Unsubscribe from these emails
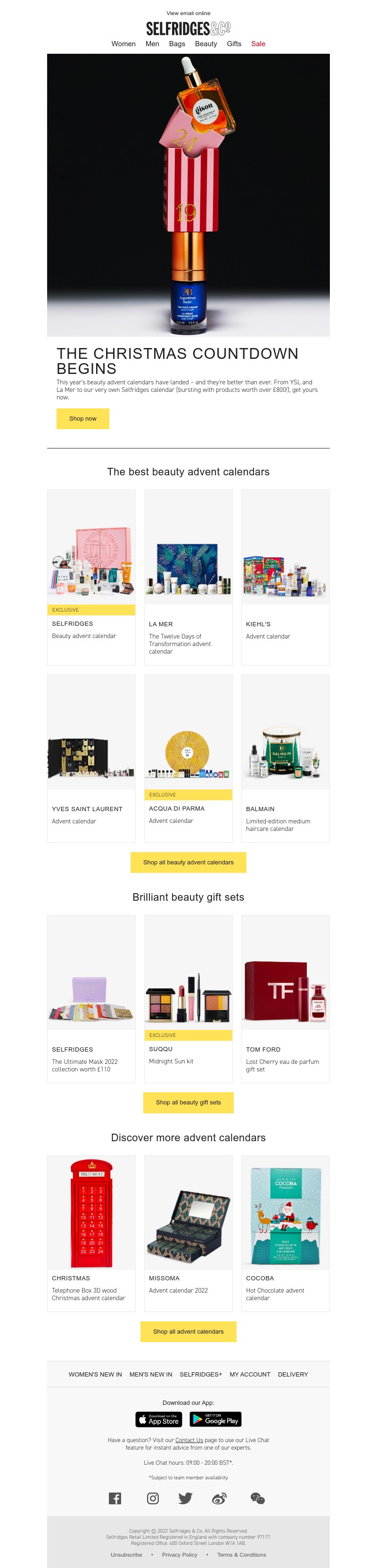The image size is (377, 1568). click(x=126, y=1555)
